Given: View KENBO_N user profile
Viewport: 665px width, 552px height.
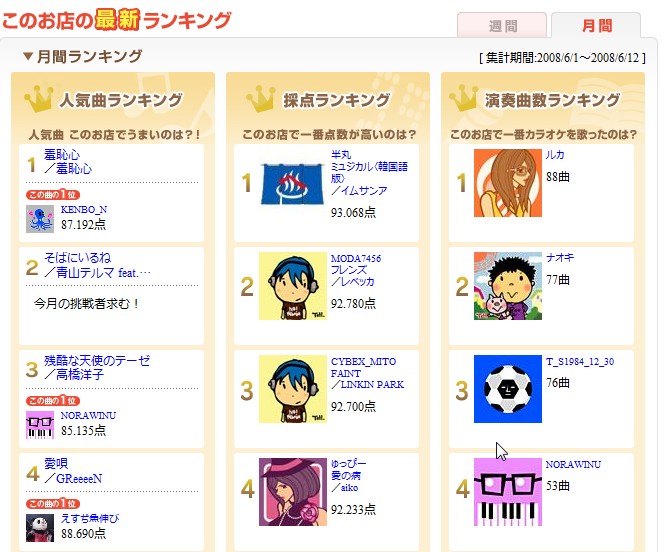Looking at the screenshot, I should (83, 209).
